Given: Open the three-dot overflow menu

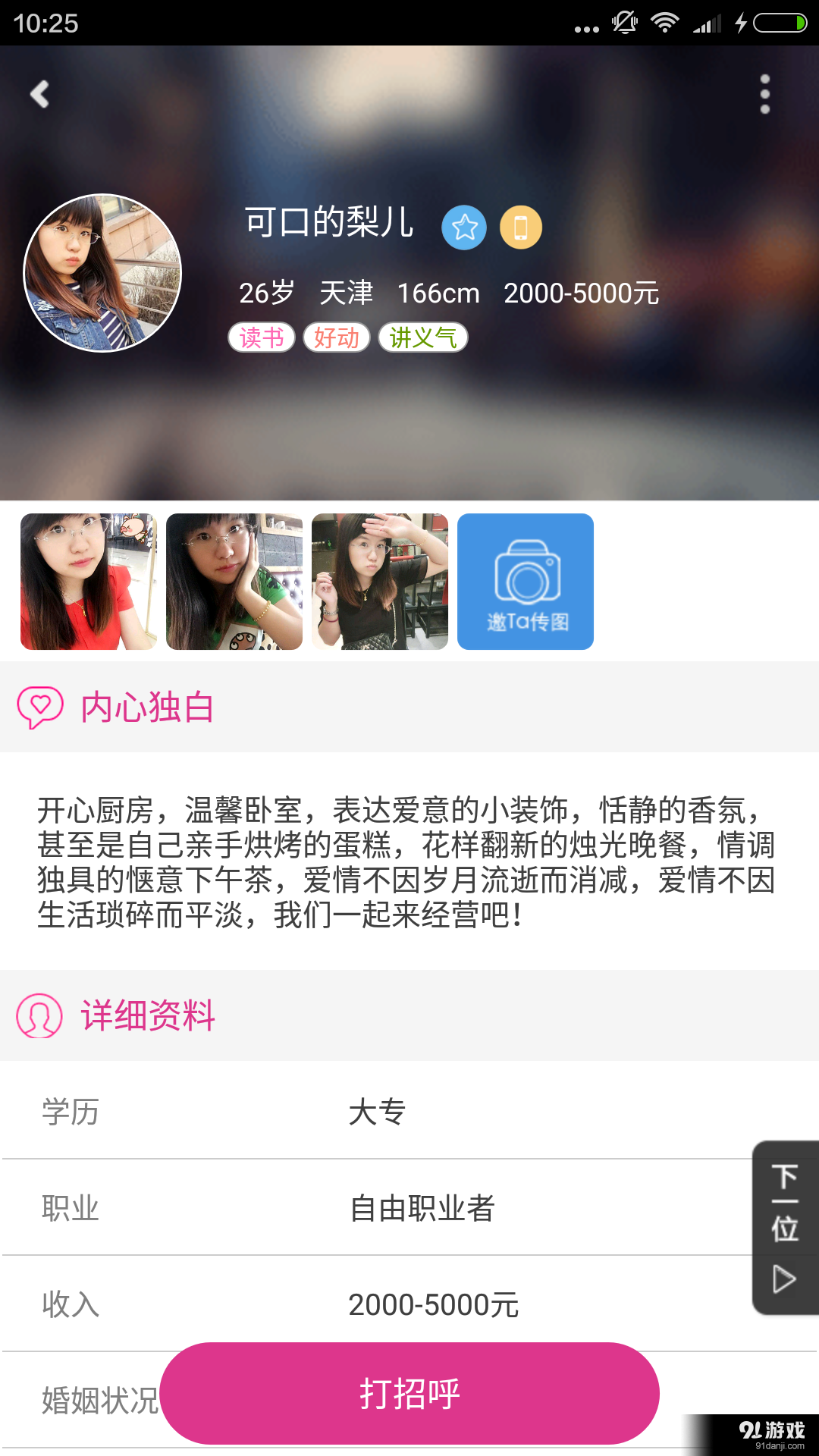Looking at the screenshot, I should tap(764, 94).
